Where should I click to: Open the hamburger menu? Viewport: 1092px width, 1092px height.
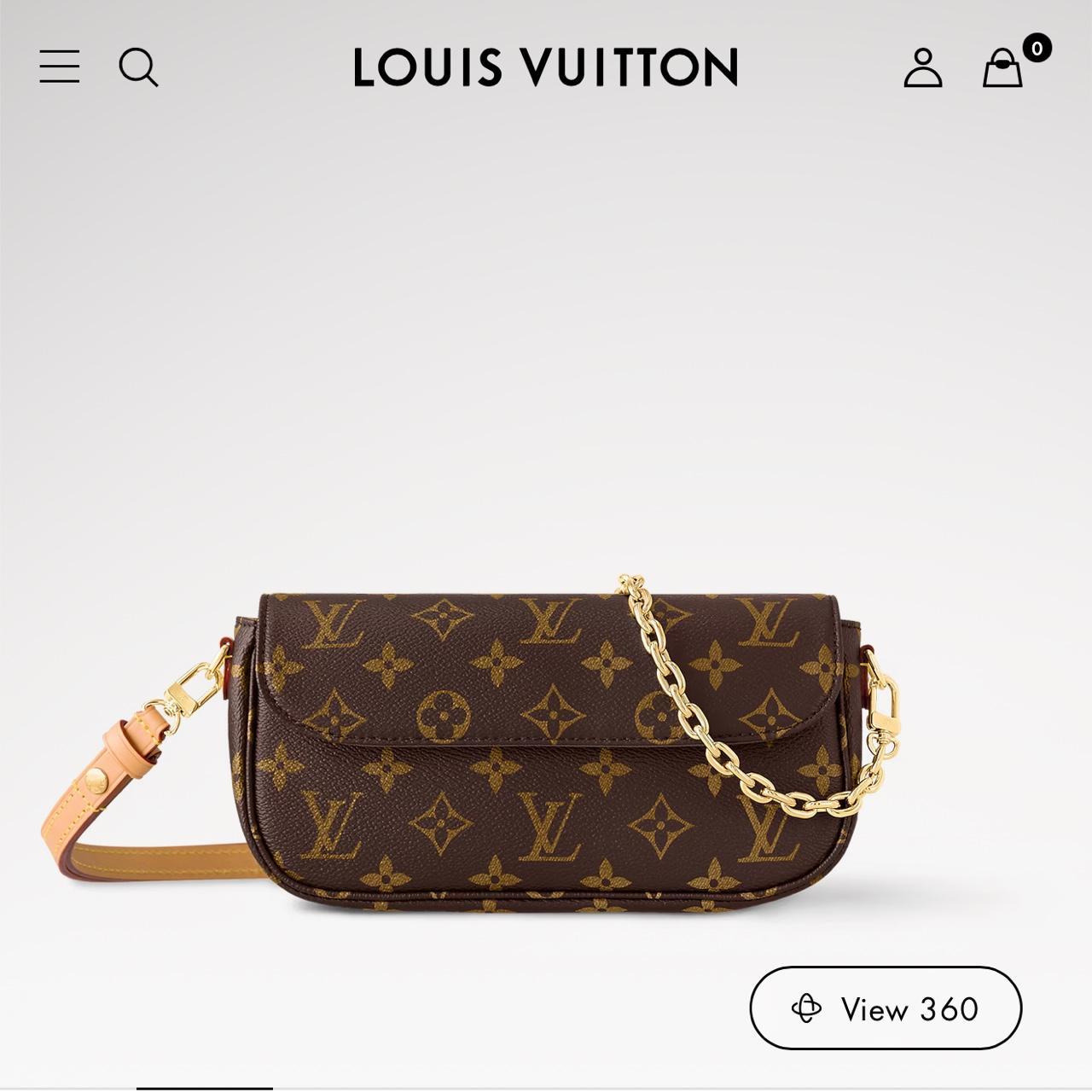coord(60,67)
